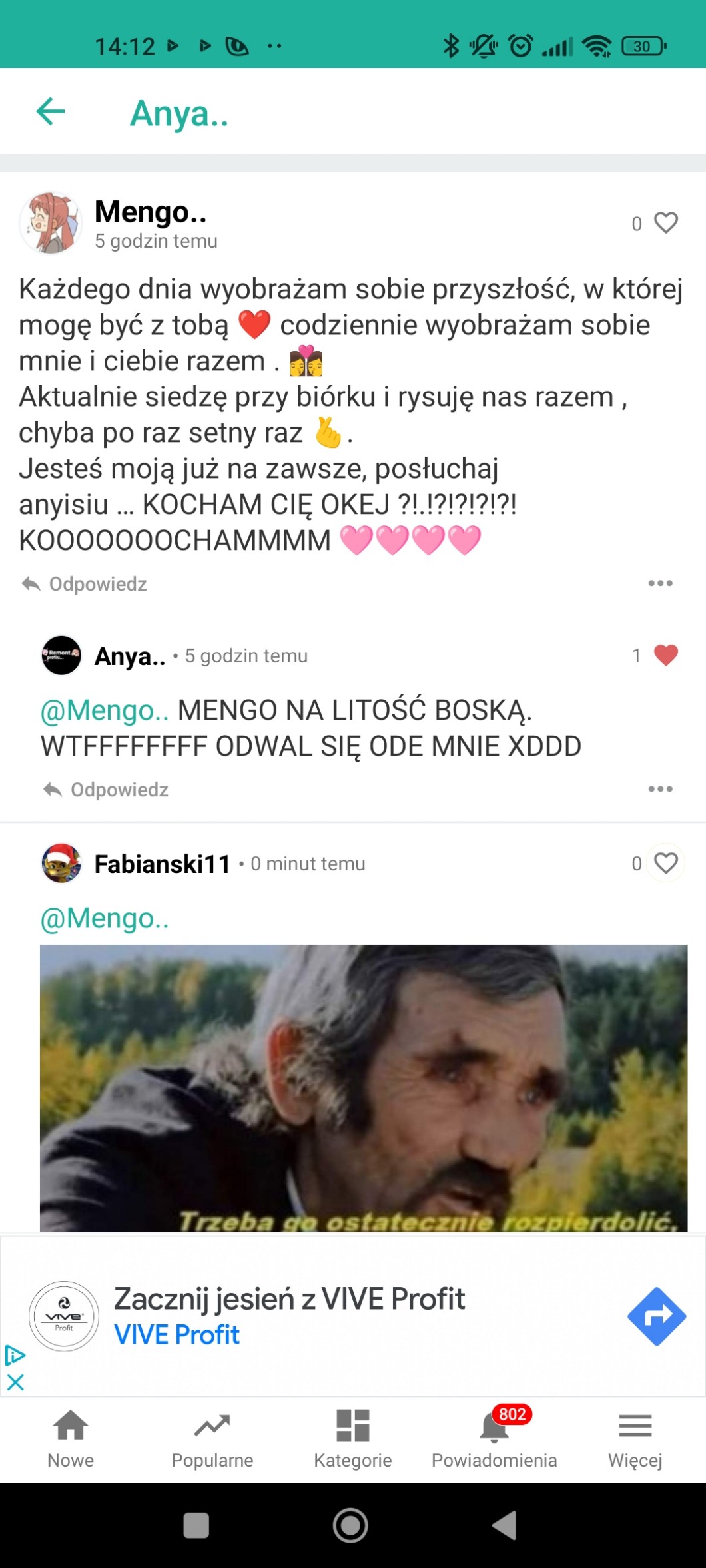
Task: Switch to the Popularne tab
Action: click(x=212, y=1439)
